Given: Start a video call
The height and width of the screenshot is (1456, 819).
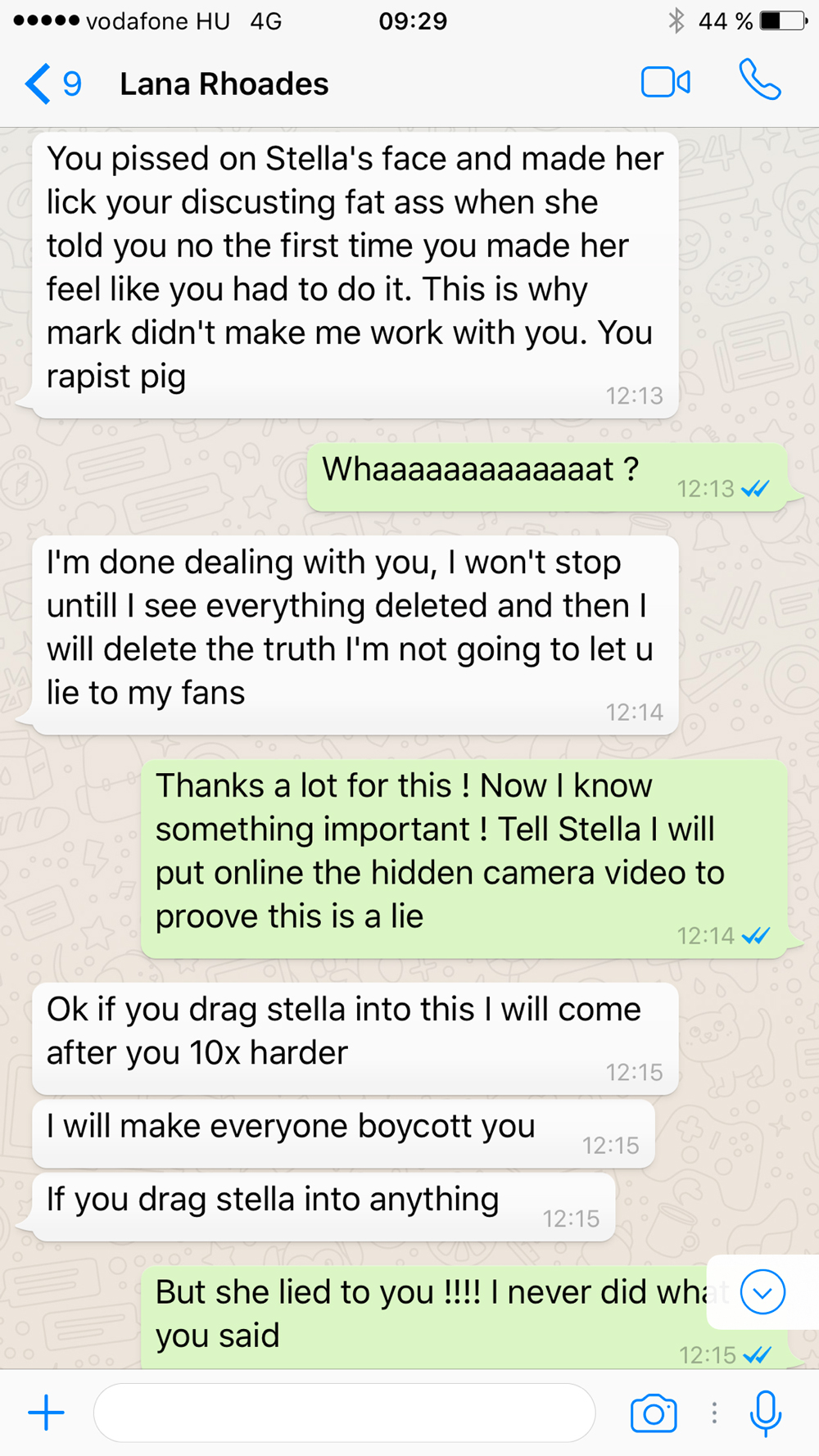Looking at the screenshot, I should (x=665, y=83).
